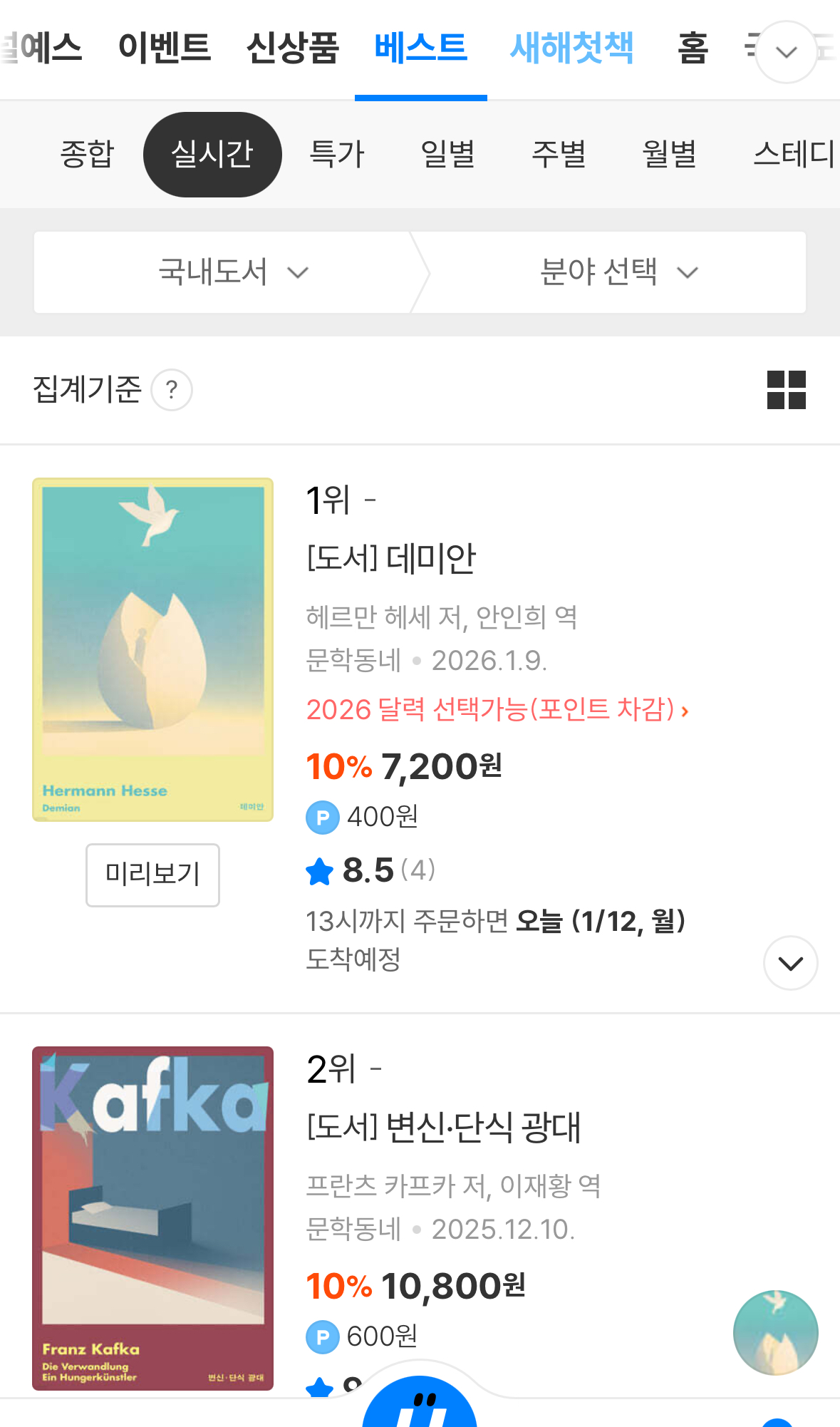Switch to the 이벤트 tab
The image size is (840, 1427).
pos(164,48)
